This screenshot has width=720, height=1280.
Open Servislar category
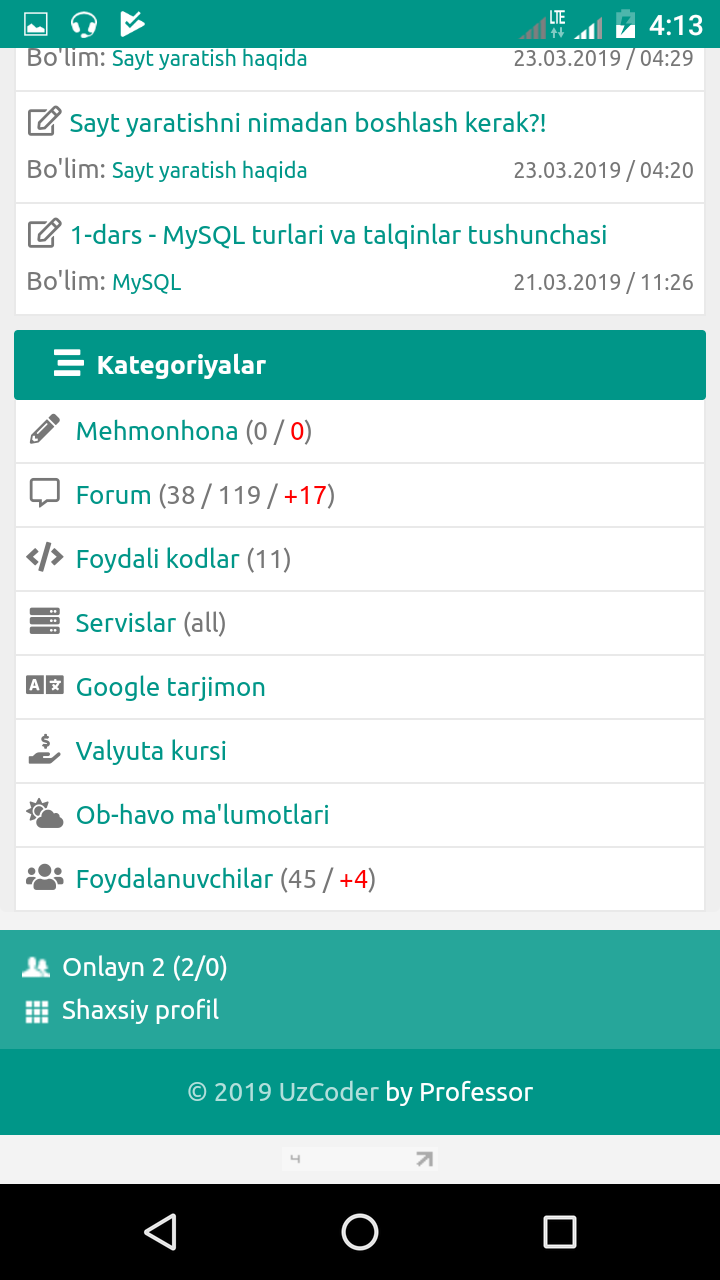(126, 624)
